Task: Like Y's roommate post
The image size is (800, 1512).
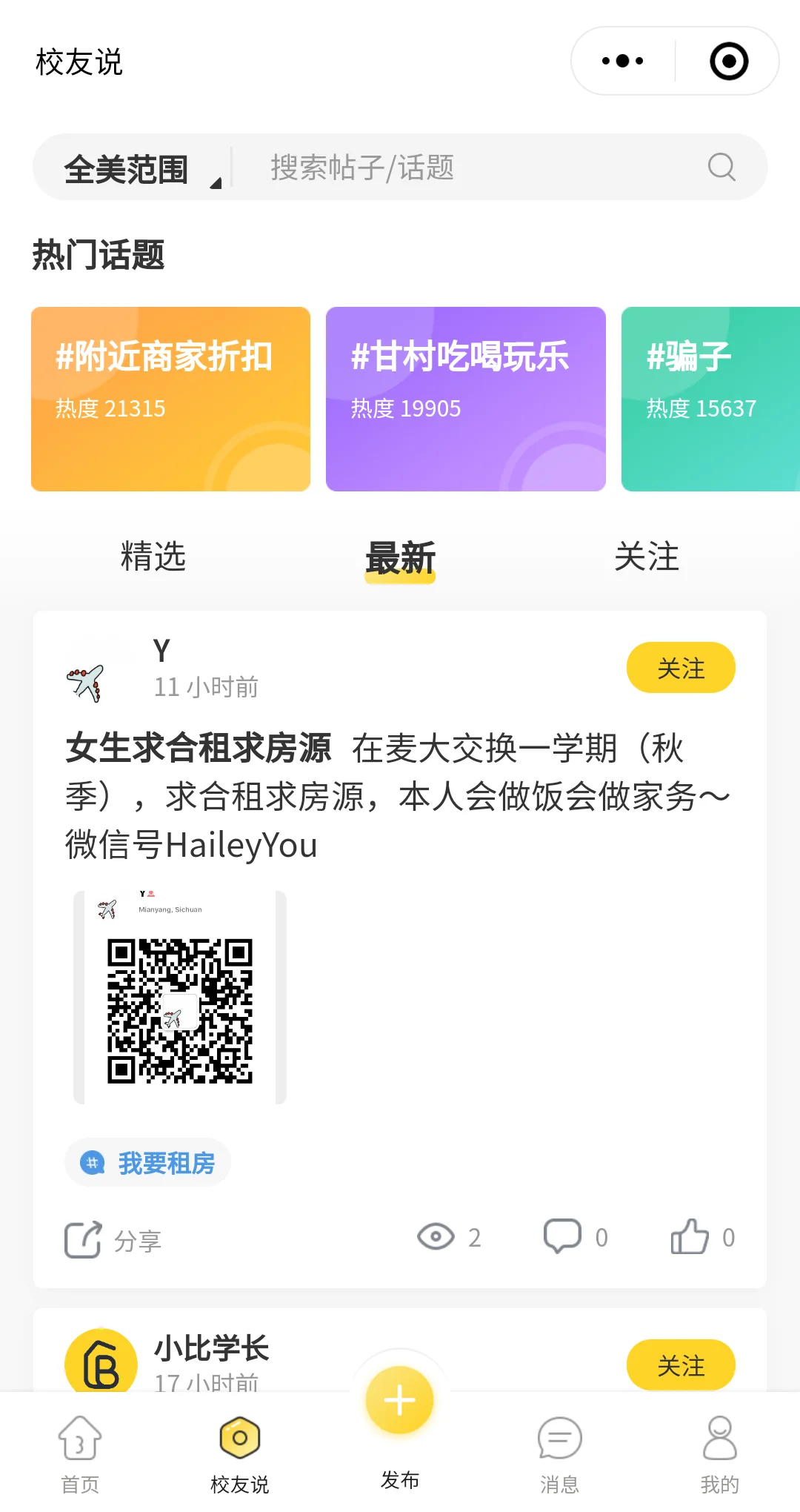Action: [x=702, y=1237]
